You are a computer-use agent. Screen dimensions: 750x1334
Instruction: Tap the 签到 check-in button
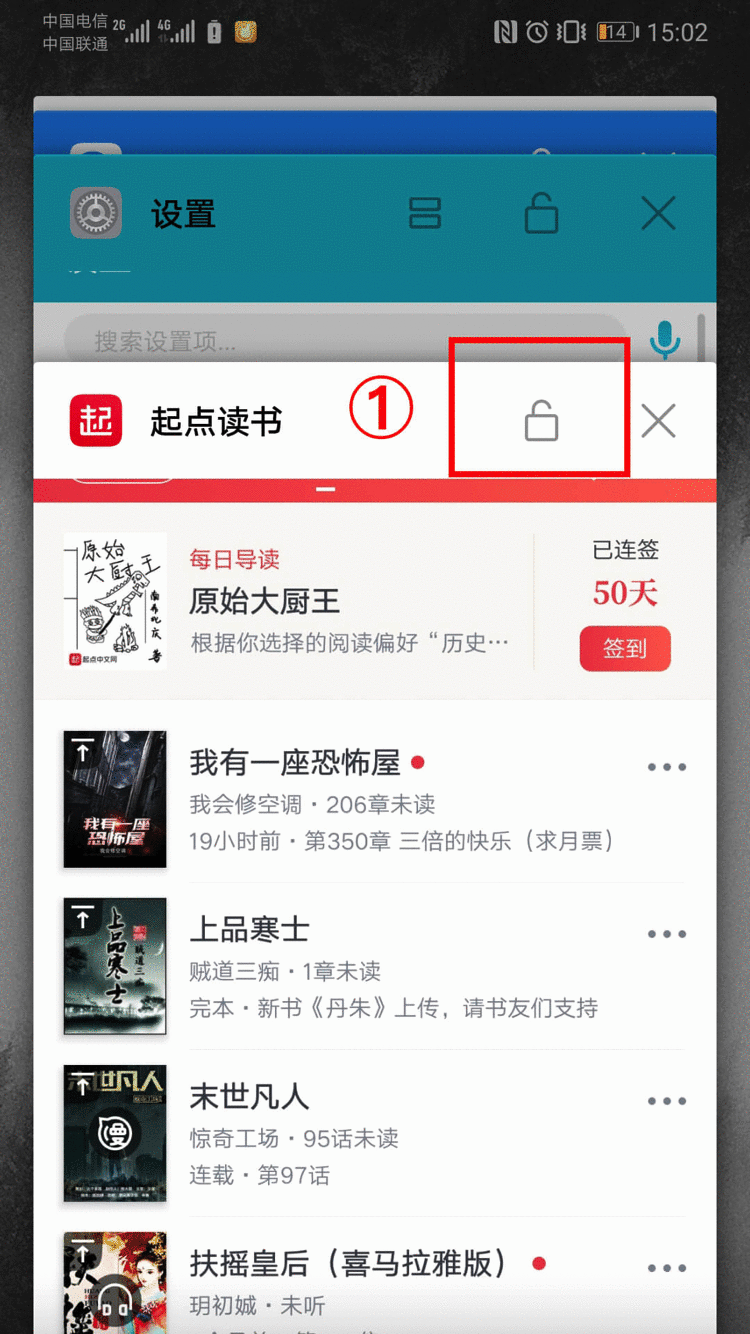click(625, 649)
